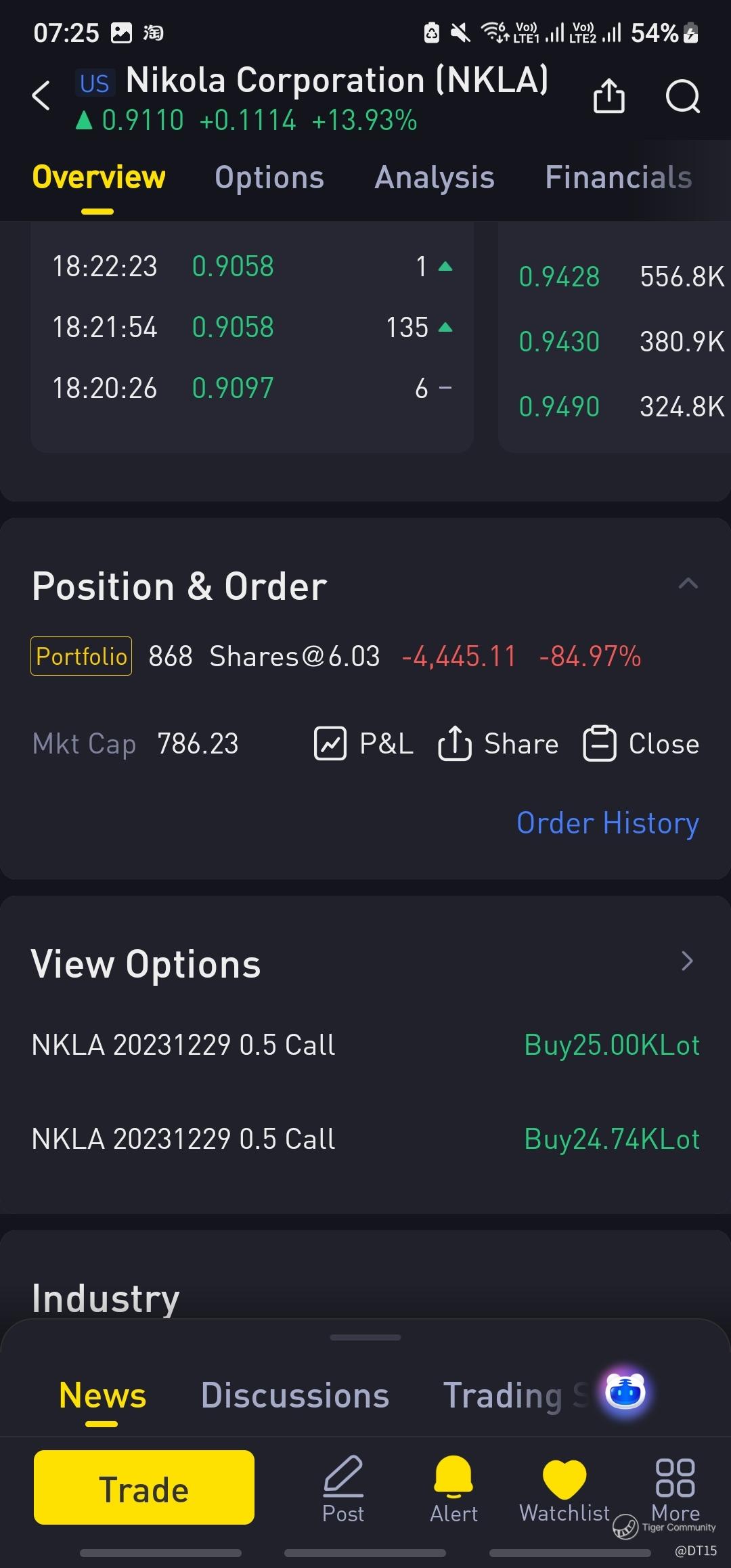The height and width of the screenshot is (1568, 731).
Task: Go back with the top-left arrow
Action: point(41,95)
